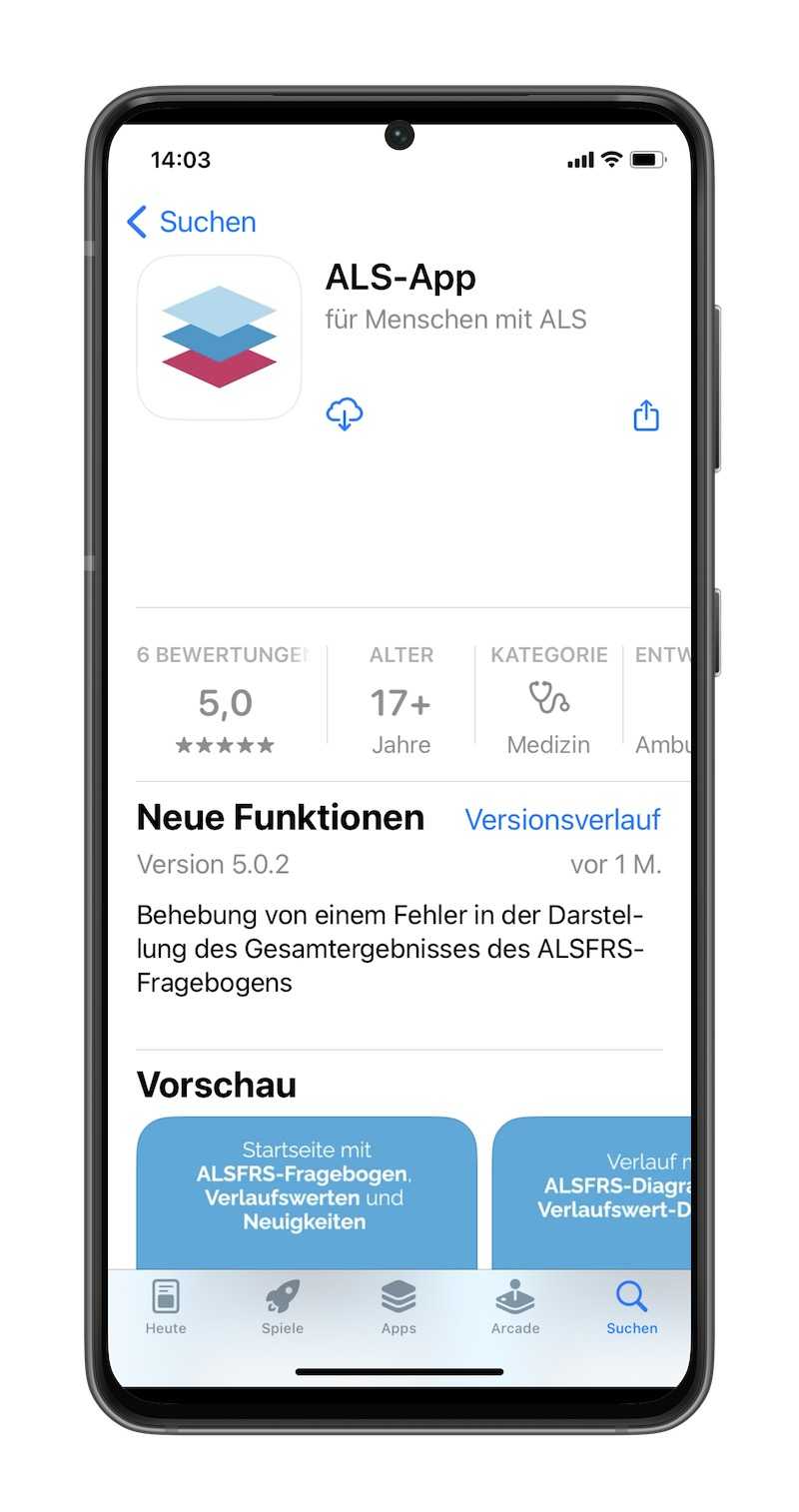Viewport: 799px width, 1512px height.
Task: Tap the Apps layers icon
Action: click(399, 1298)
